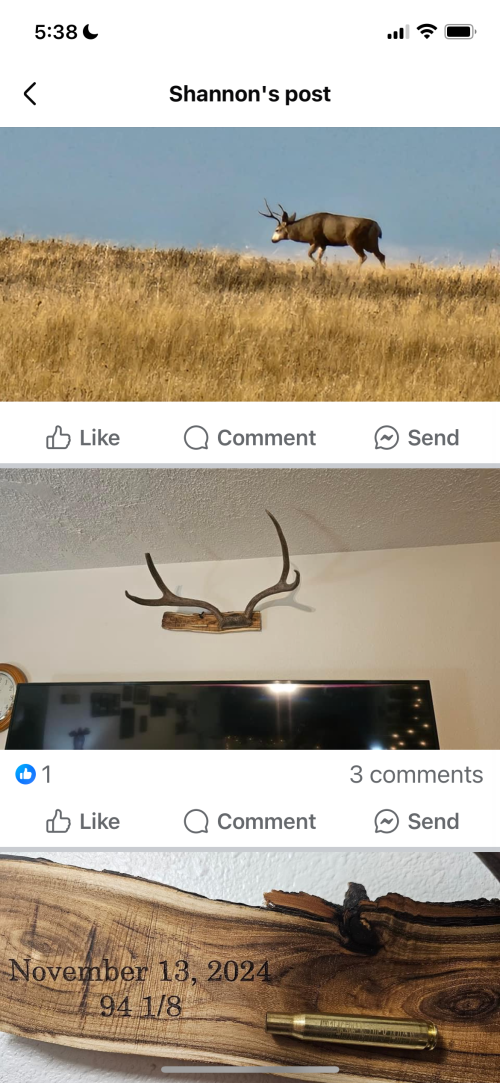Comment on the mounted antlers photo
The height and width of the screenshot is (1083, 500).
[x=249, y=821]
